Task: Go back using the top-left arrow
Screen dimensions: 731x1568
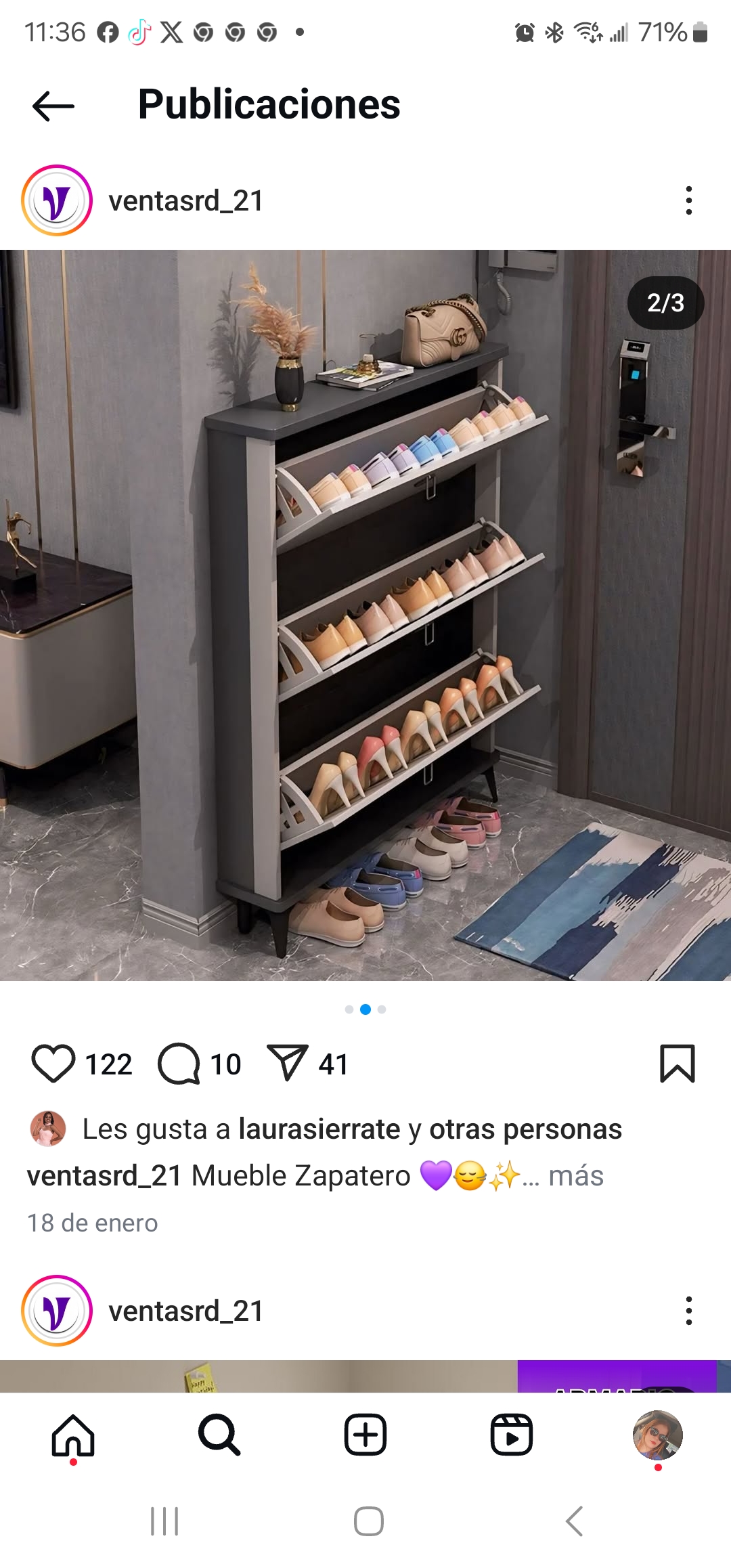Action: [53, 106]
